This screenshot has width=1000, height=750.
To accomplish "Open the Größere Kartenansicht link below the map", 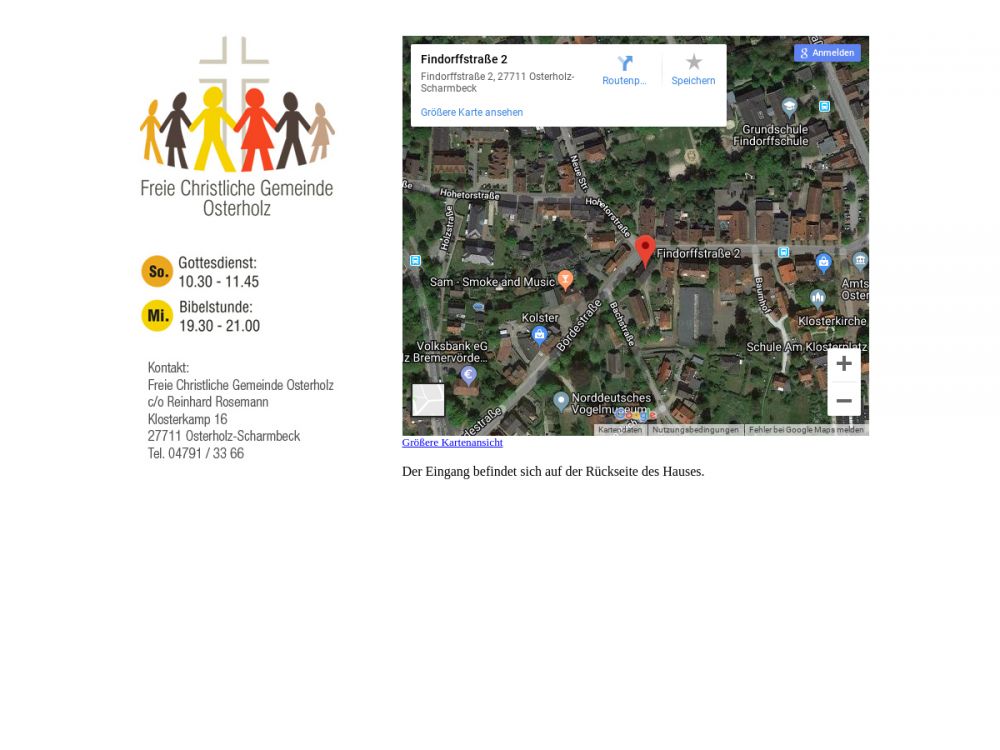I will (x=452, y=442).
